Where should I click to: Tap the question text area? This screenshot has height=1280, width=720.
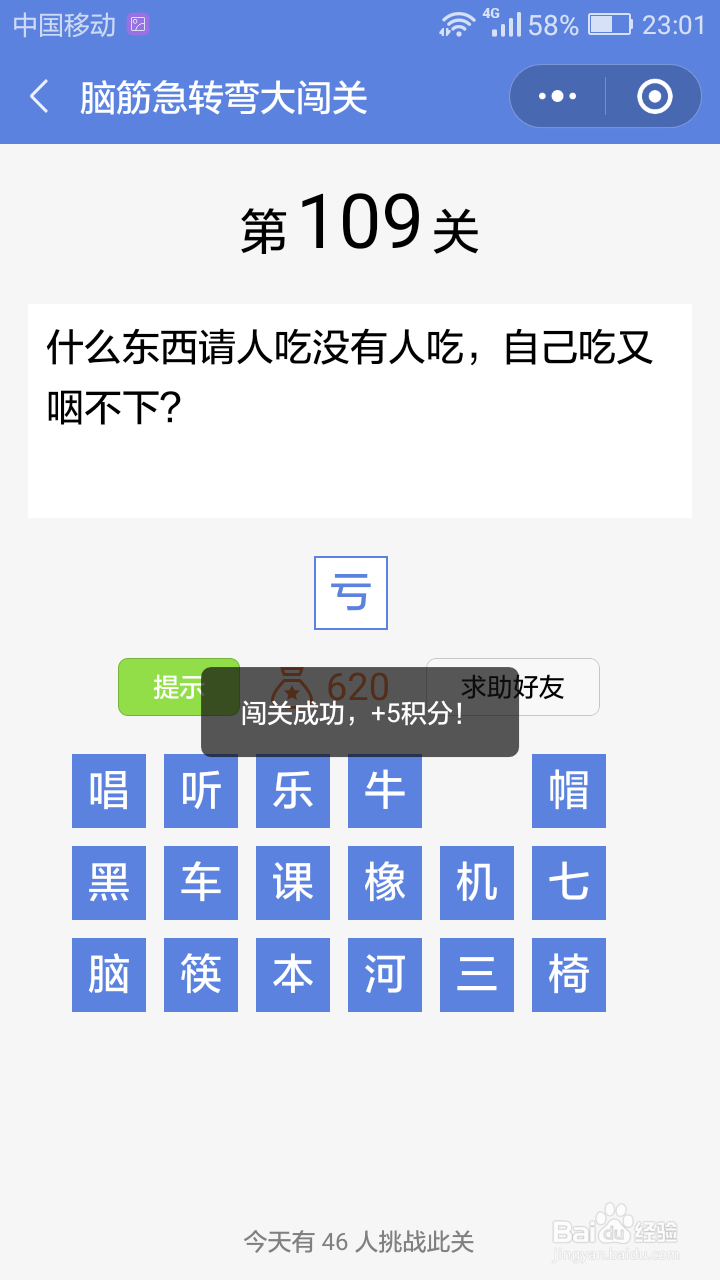pyautogui.click(x=360, y=400)
